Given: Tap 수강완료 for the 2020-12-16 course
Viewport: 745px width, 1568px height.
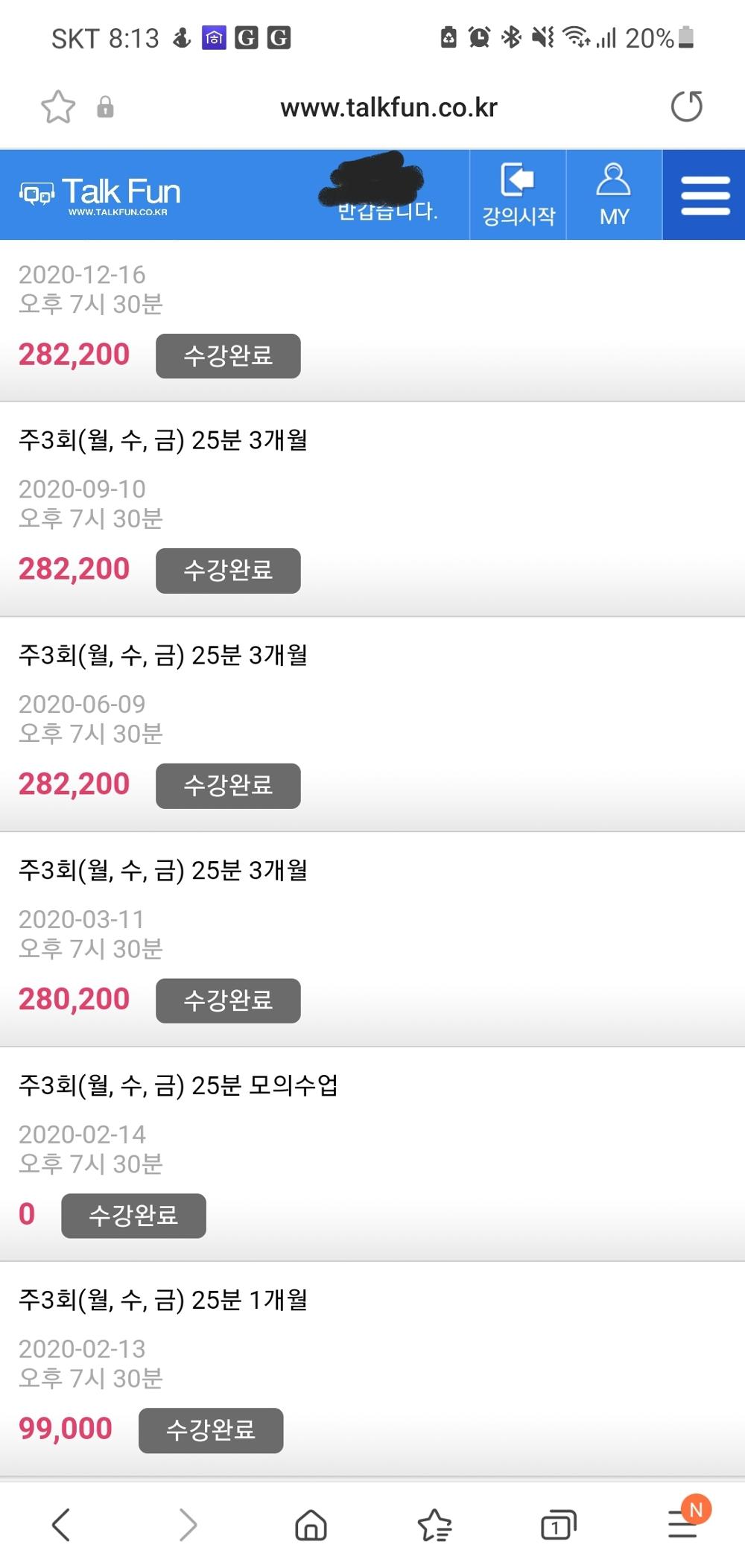Looking at the screenshot, I should pos(228,356).
